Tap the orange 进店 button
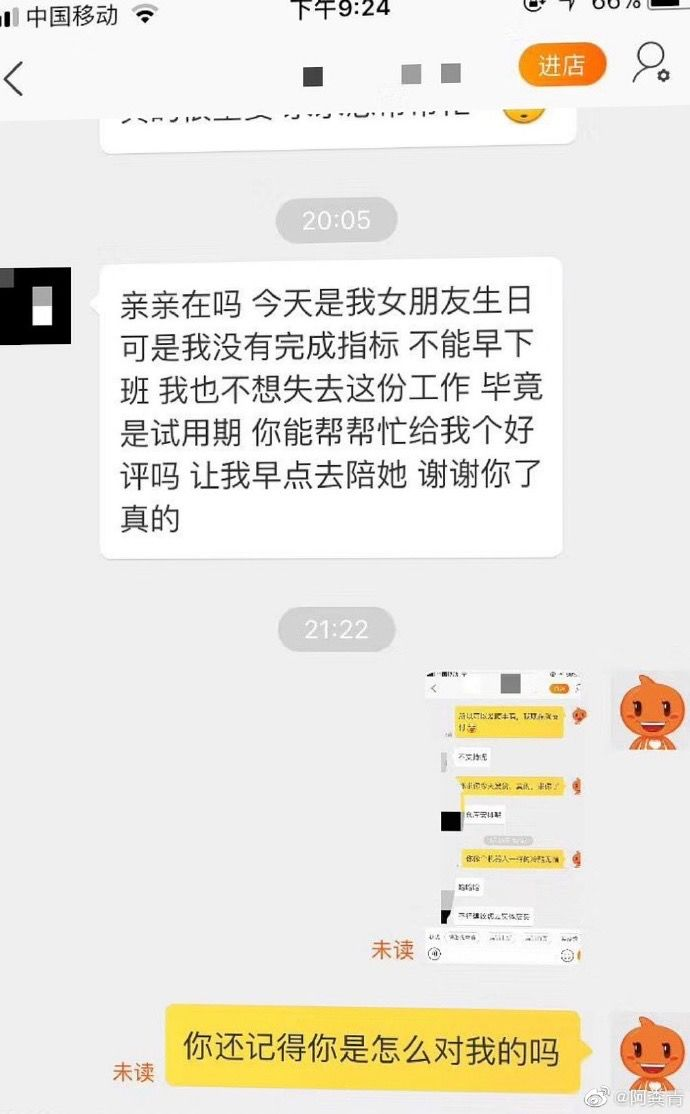Image resolution: width=690 pixels, height=1114 pixels. click(563, 66)
